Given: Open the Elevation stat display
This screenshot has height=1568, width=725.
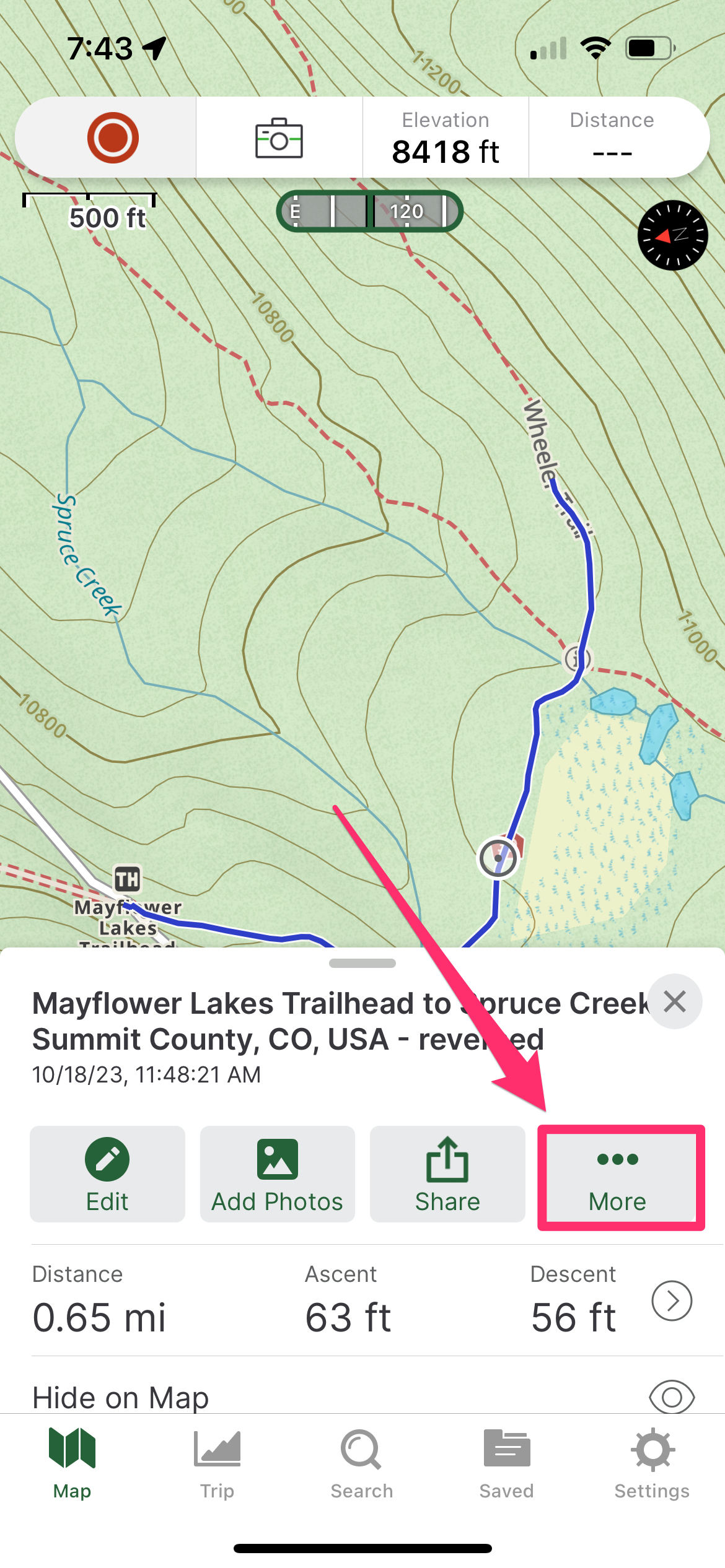Looking at the screenshot, I should 446,137.
